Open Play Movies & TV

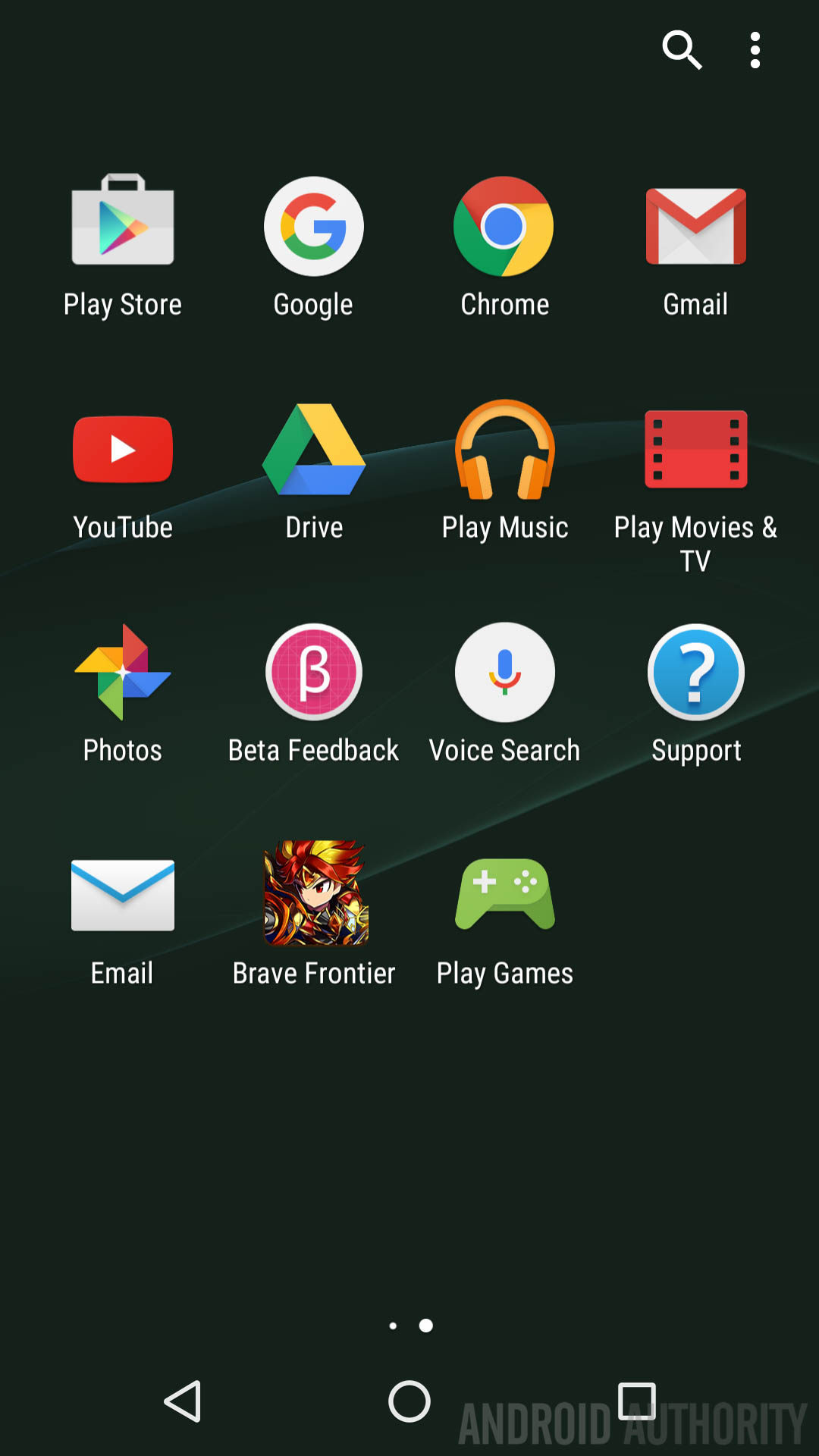coord(695,449)
